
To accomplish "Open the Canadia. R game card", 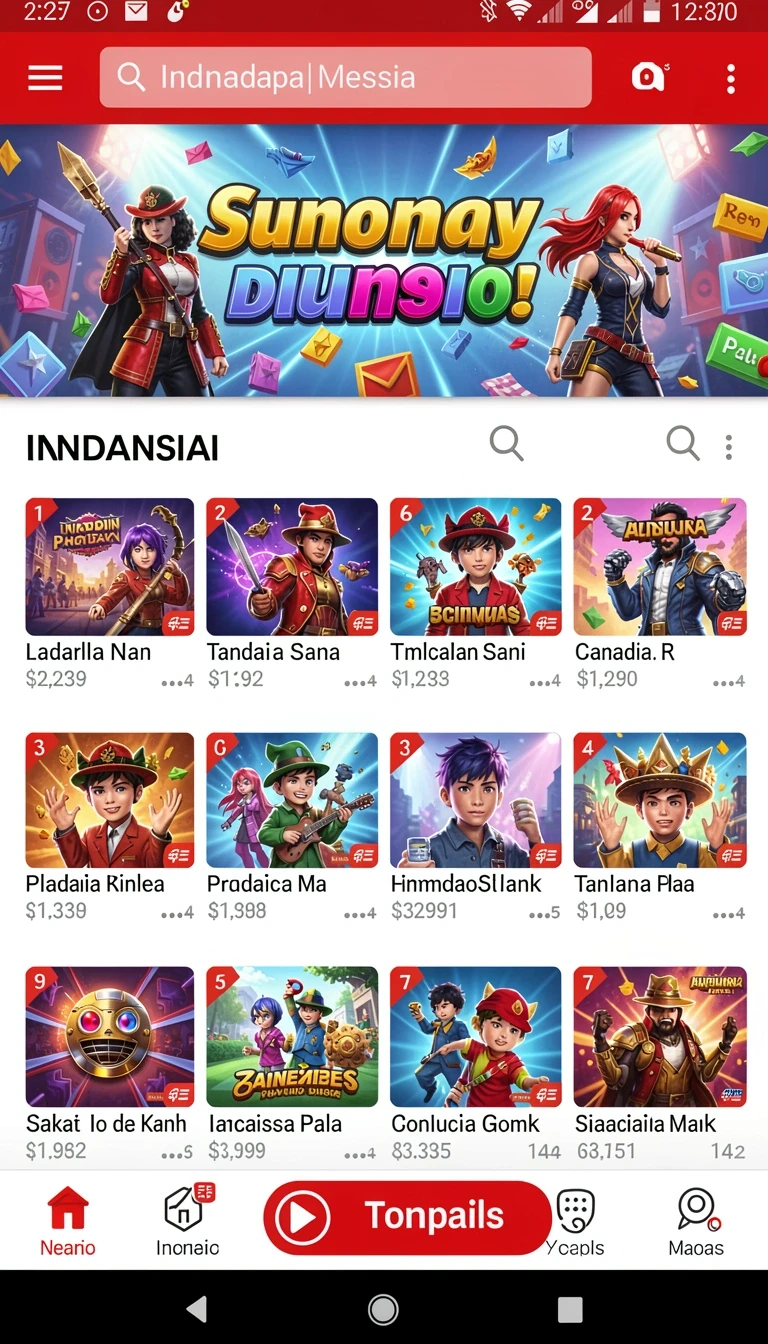I will coord(660,594).
